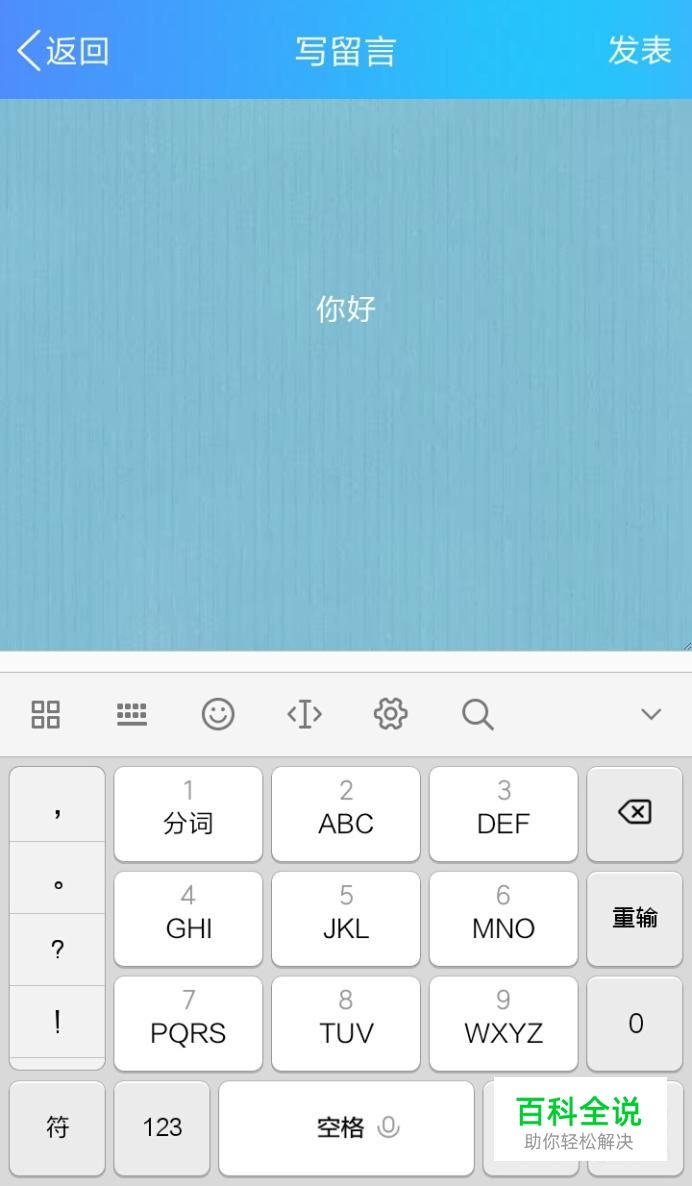
Task: Open keyboard settings gear
Action: [390, 714]
